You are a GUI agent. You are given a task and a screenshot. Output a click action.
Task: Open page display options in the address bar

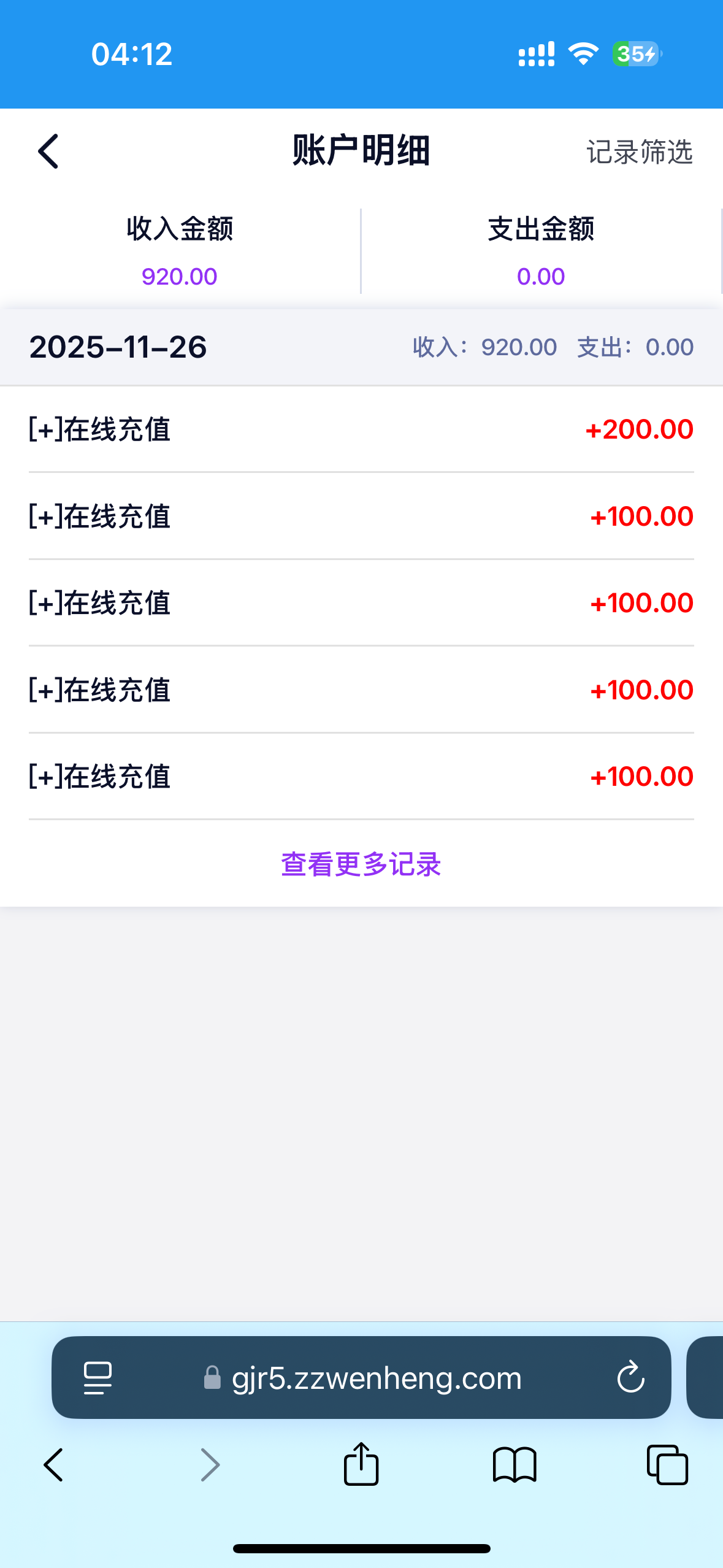(x=98, y=1377)
